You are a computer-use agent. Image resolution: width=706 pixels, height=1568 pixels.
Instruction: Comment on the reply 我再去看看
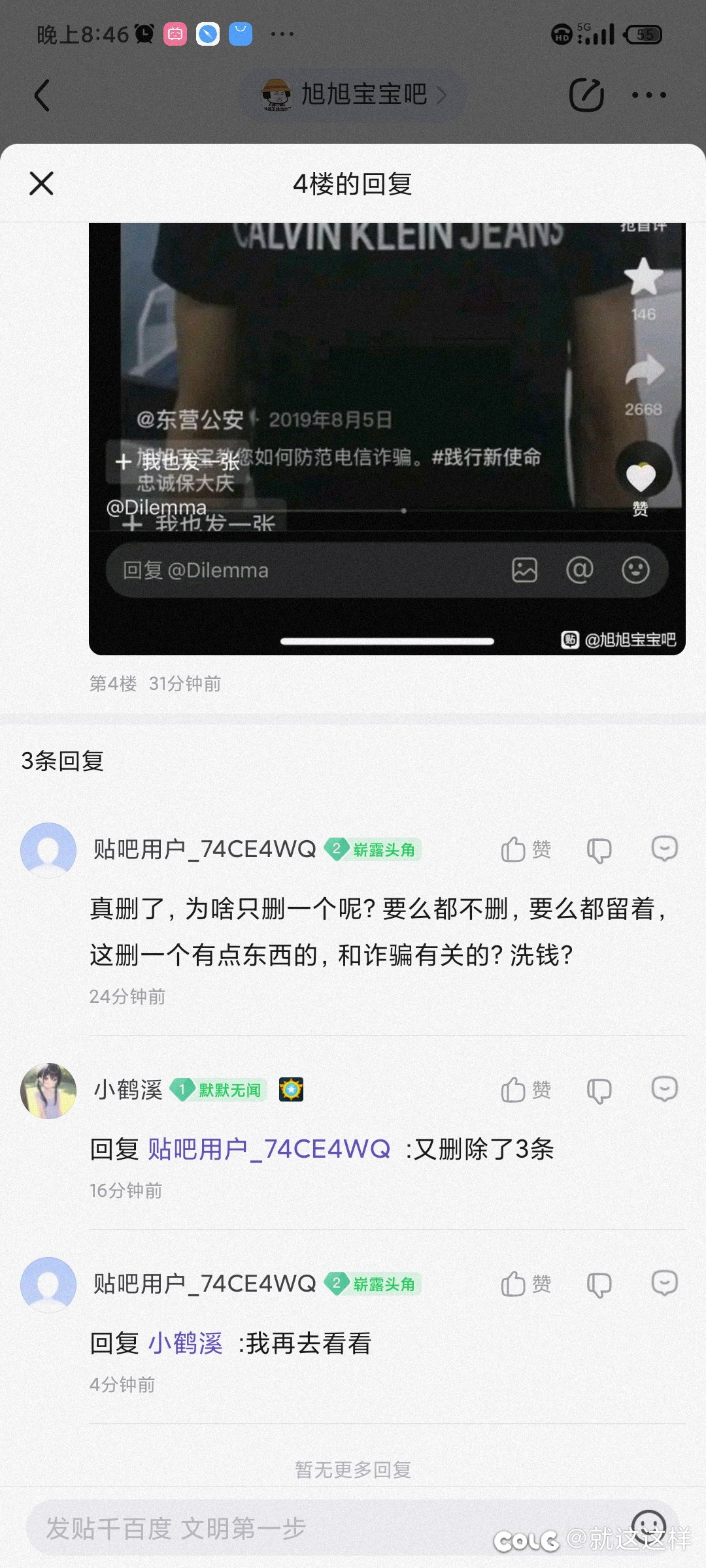pos(664,1283)
